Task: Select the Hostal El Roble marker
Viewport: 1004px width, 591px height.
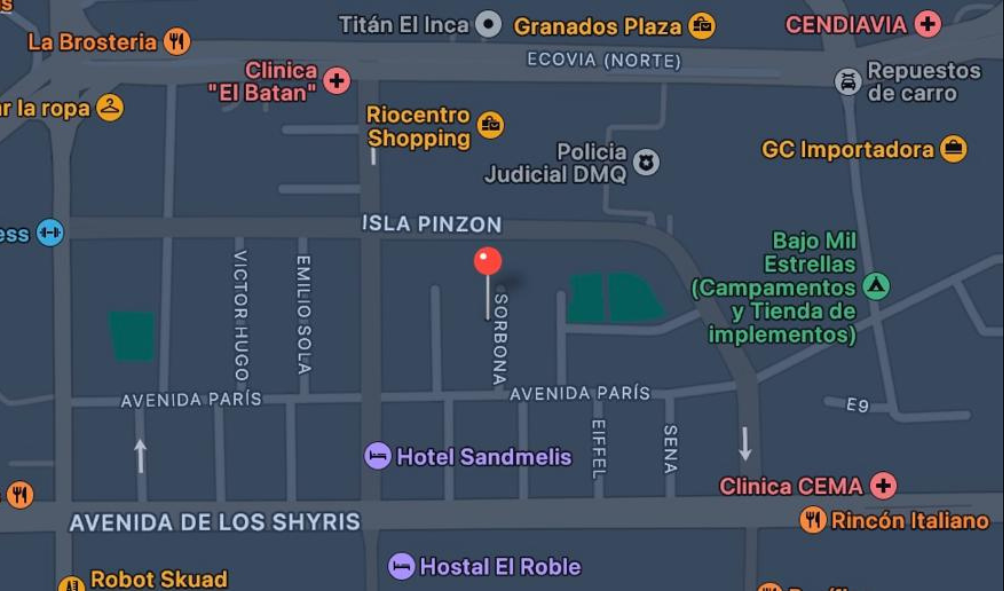Action: tap(401, 567)
